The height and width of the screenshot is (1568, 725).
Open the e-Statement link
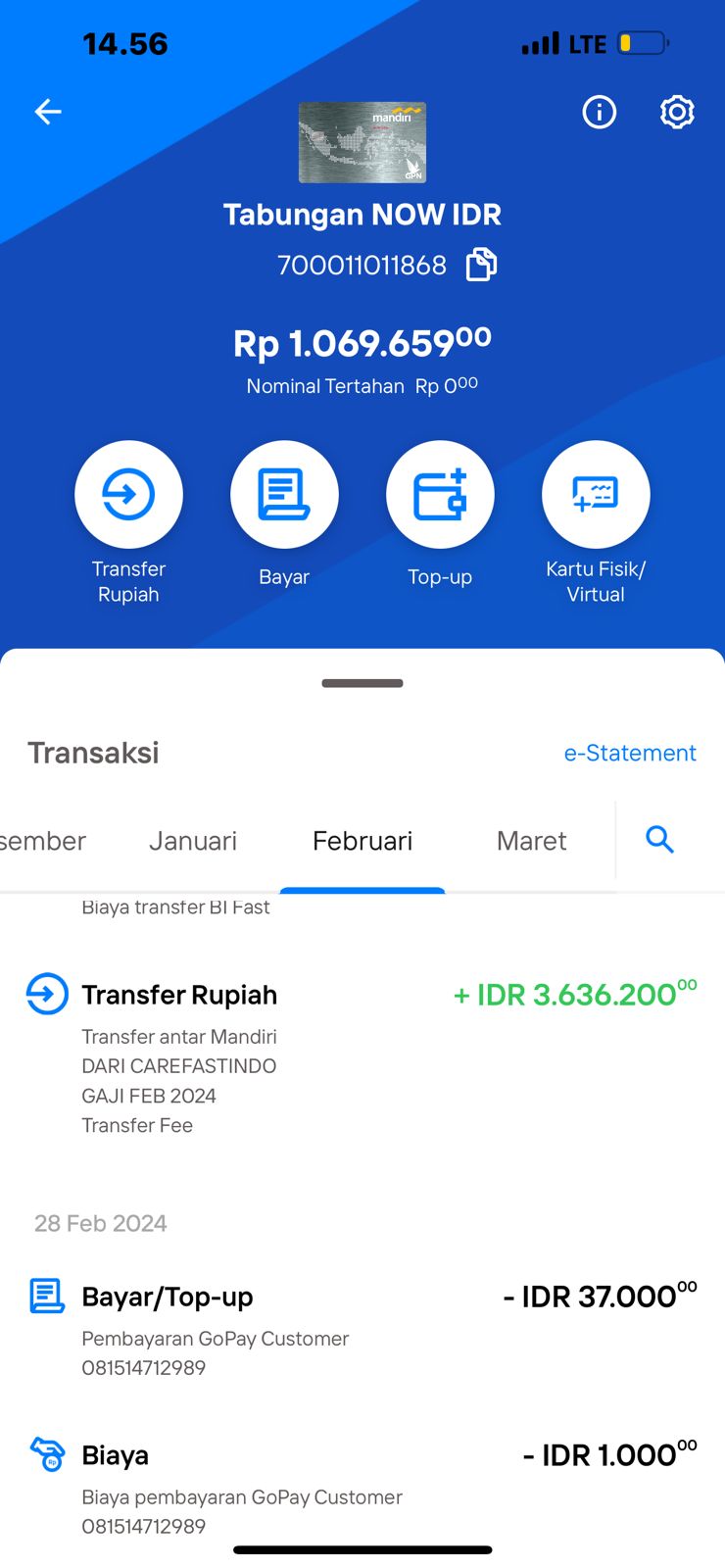pos(630,753)
